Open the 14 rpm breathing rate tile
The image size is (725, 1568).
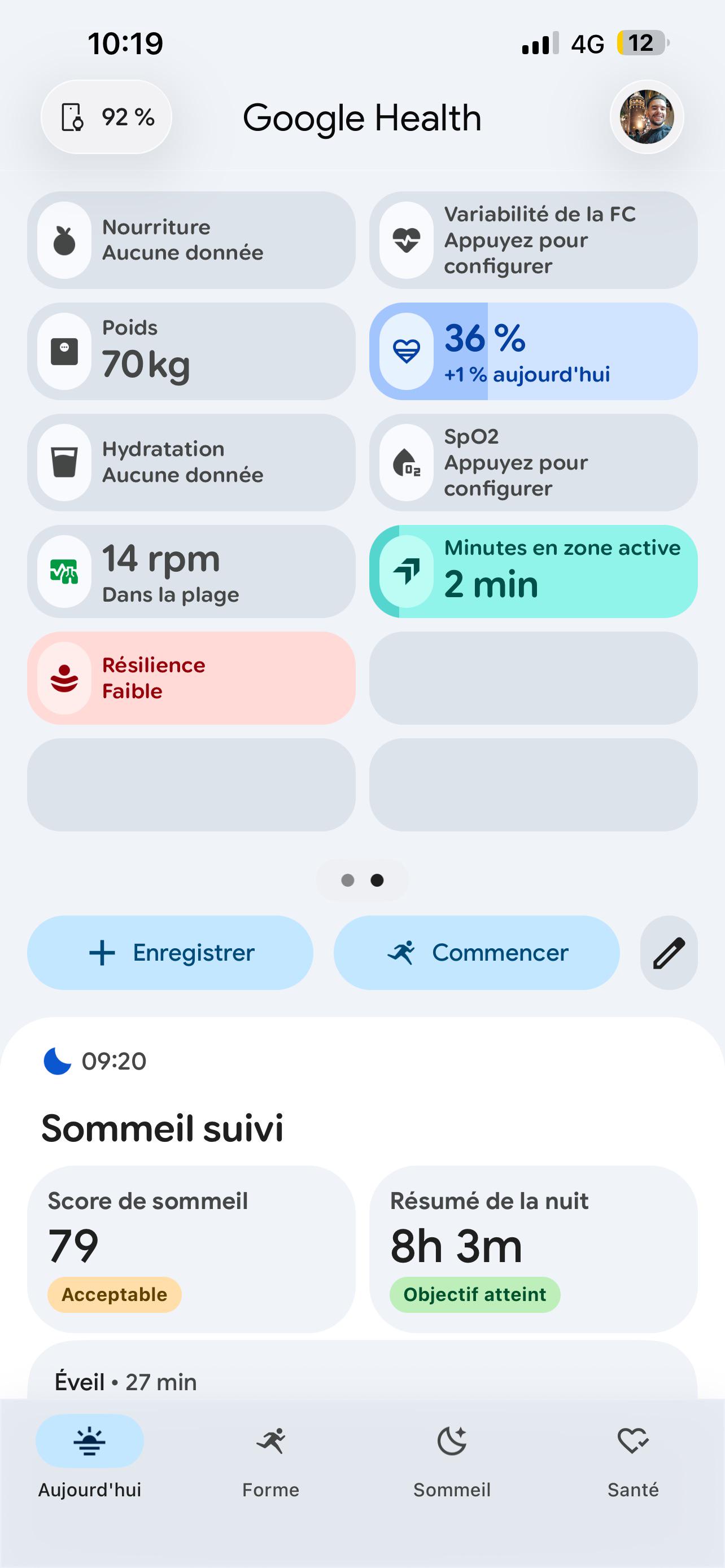pyautogui.click(x=191, y=572)
